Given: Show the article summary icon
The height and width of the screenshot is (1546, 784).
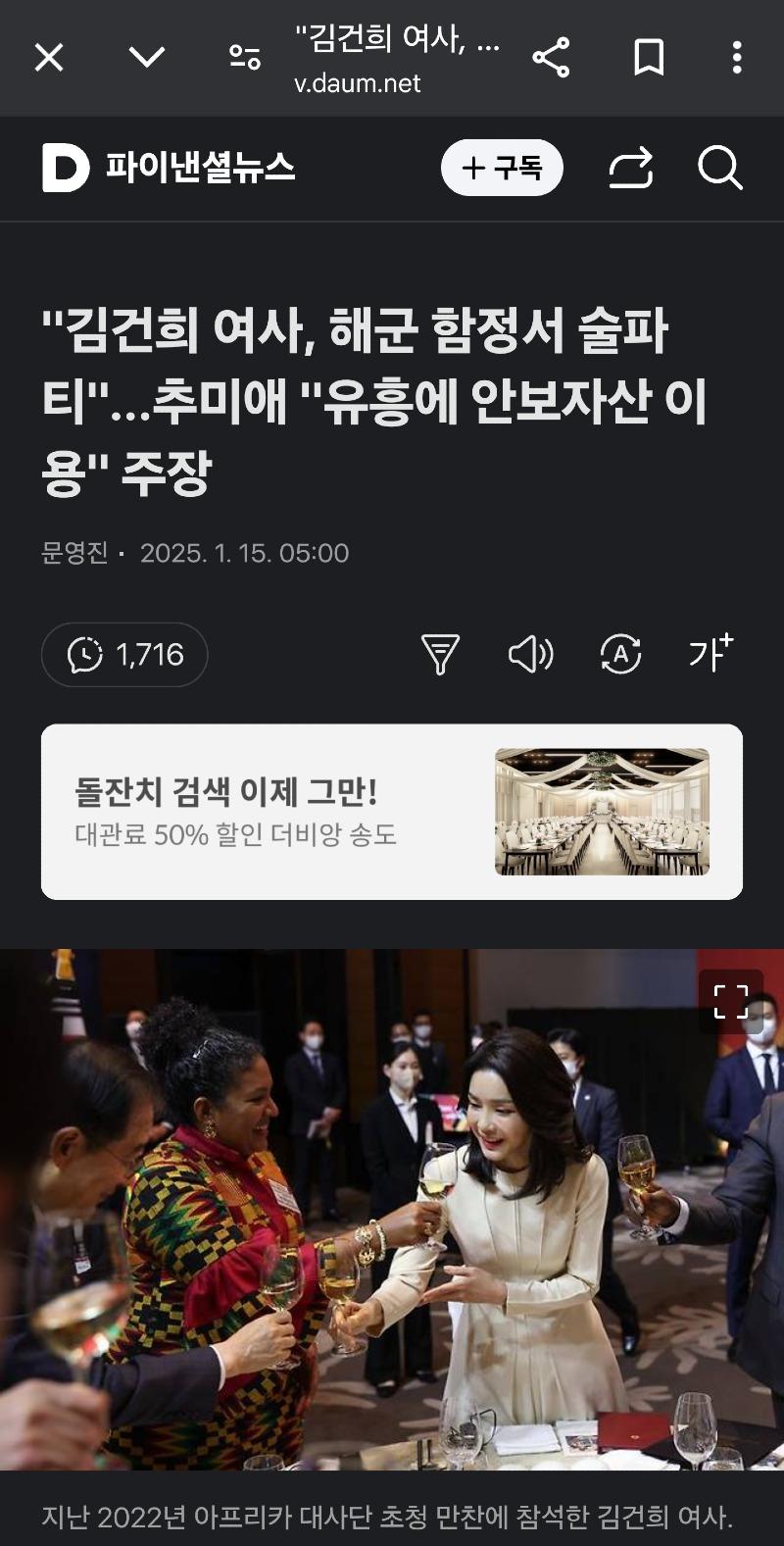Looking at the screenshot, I should point(440,654).
